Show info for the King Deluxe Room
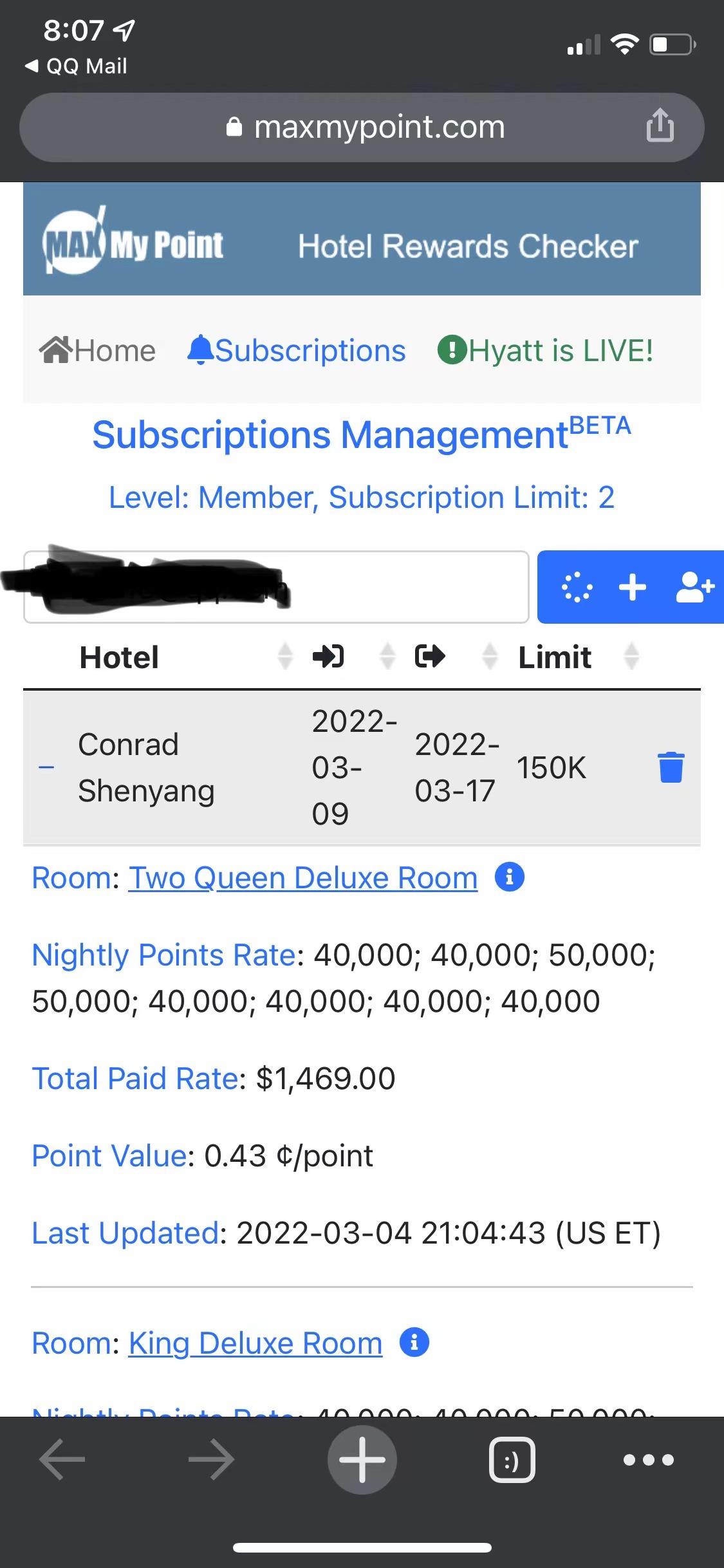The width and height of the screenshot is (724, 1568). coord(414,1342)
